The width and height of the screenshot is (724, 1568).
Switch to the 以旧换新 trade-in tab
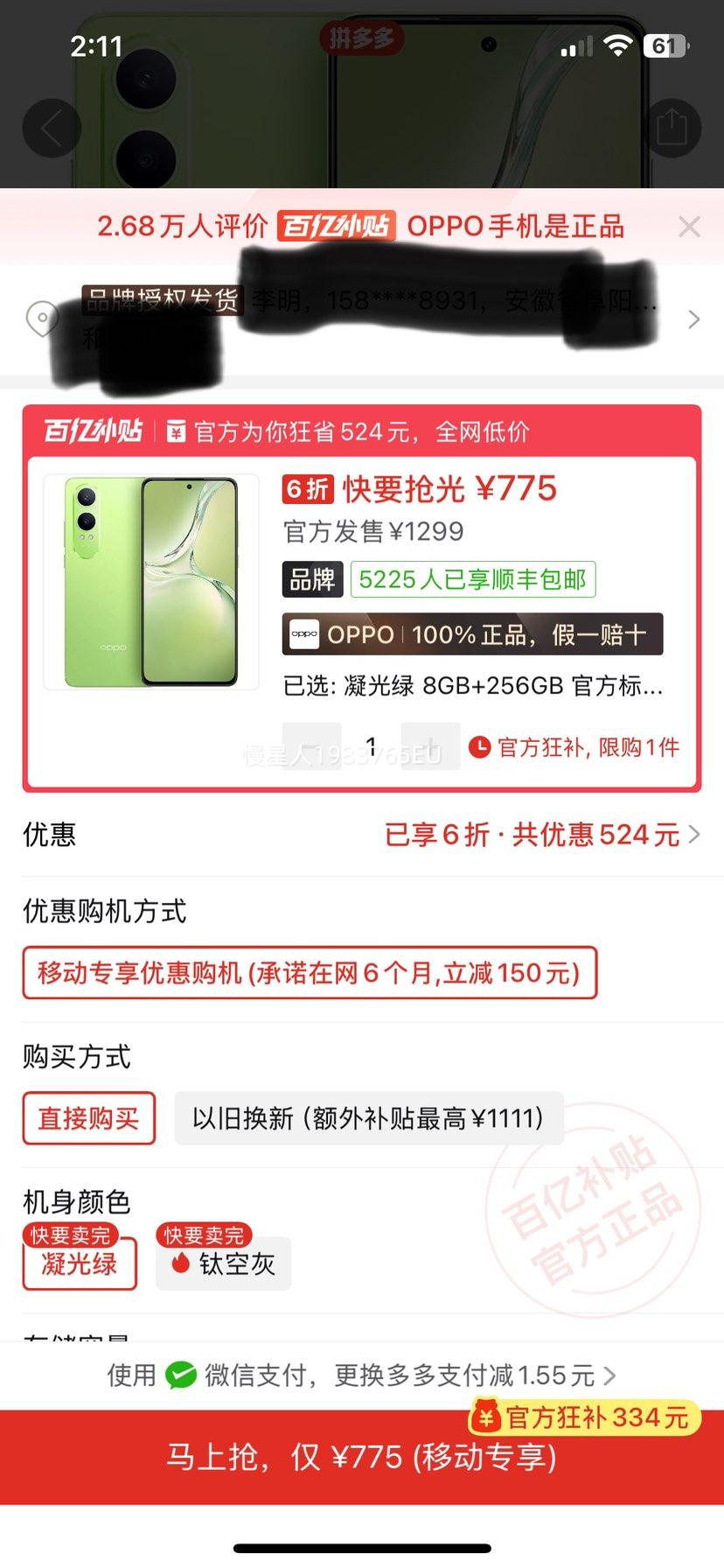366,1117
